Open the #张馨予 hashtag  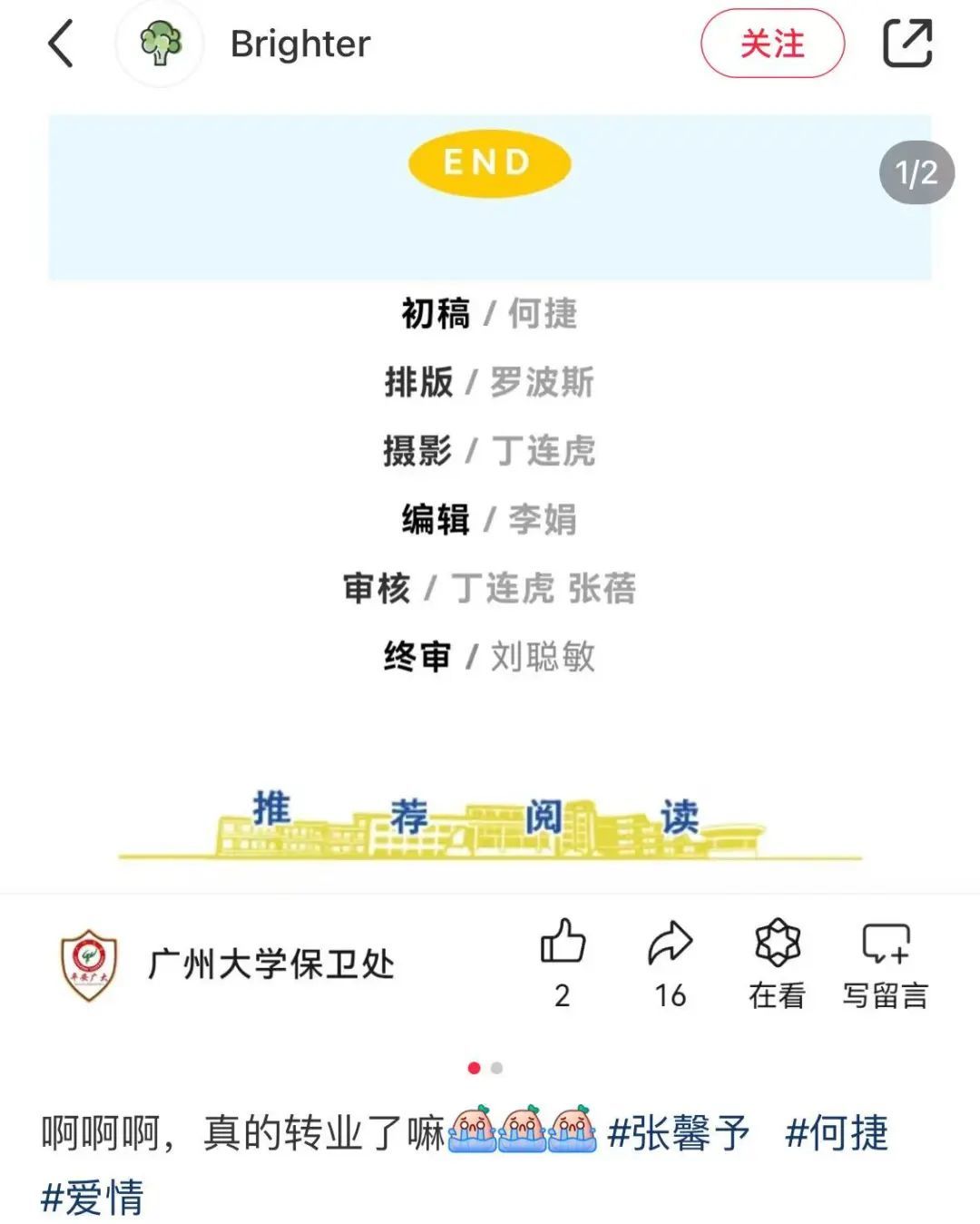tap(679, 1134)
